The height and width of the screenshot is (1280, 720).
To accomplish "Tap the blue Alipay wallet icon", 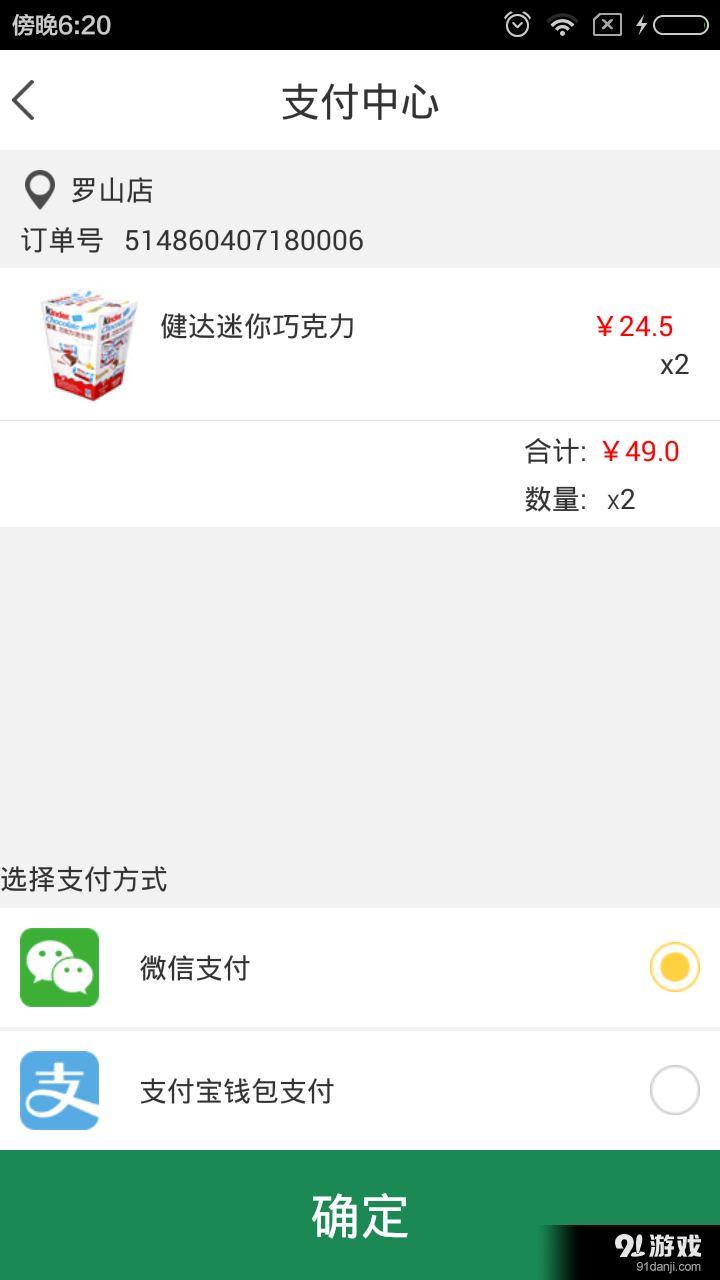I will [59, 1090].
